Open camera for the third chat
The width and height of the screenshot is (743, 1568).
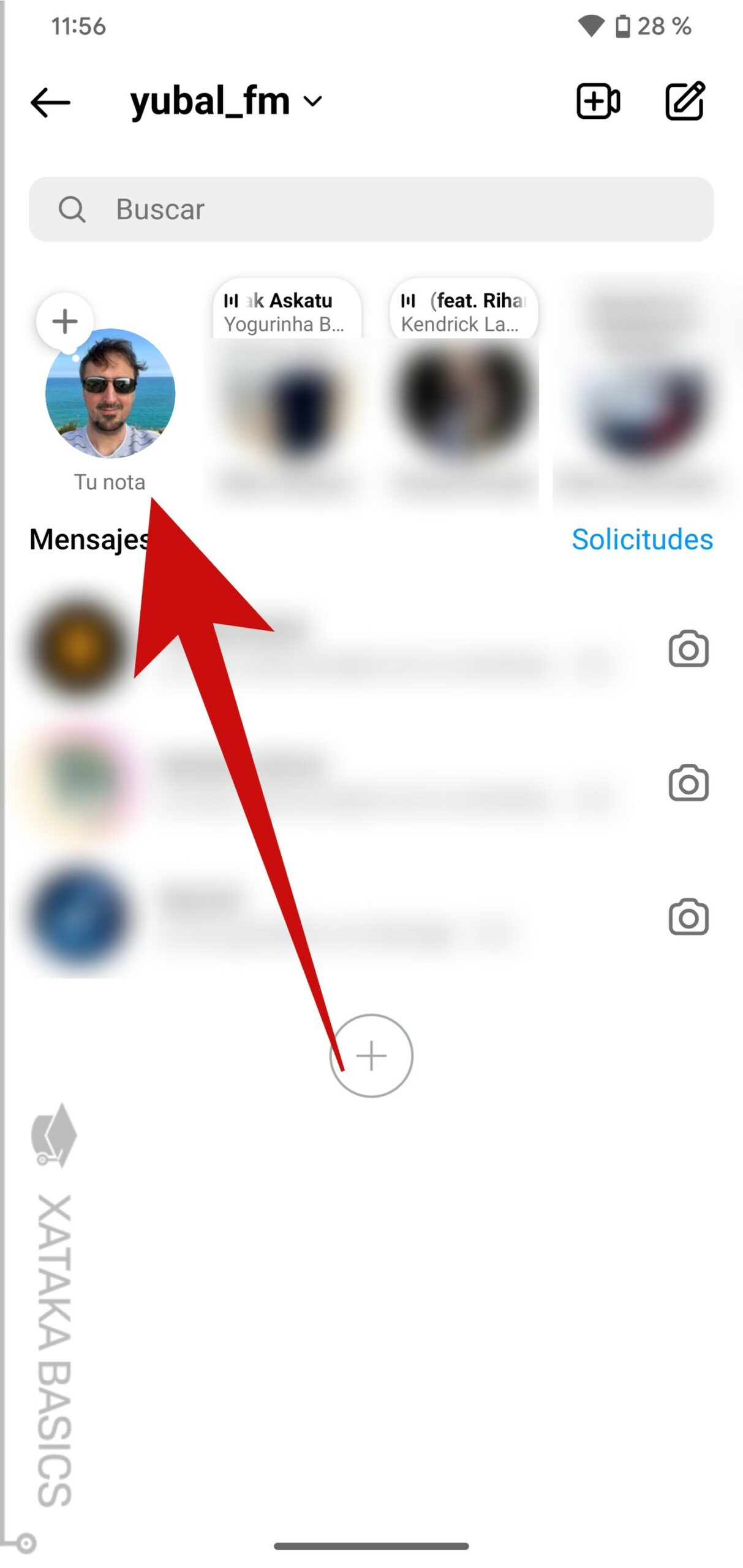688,917
